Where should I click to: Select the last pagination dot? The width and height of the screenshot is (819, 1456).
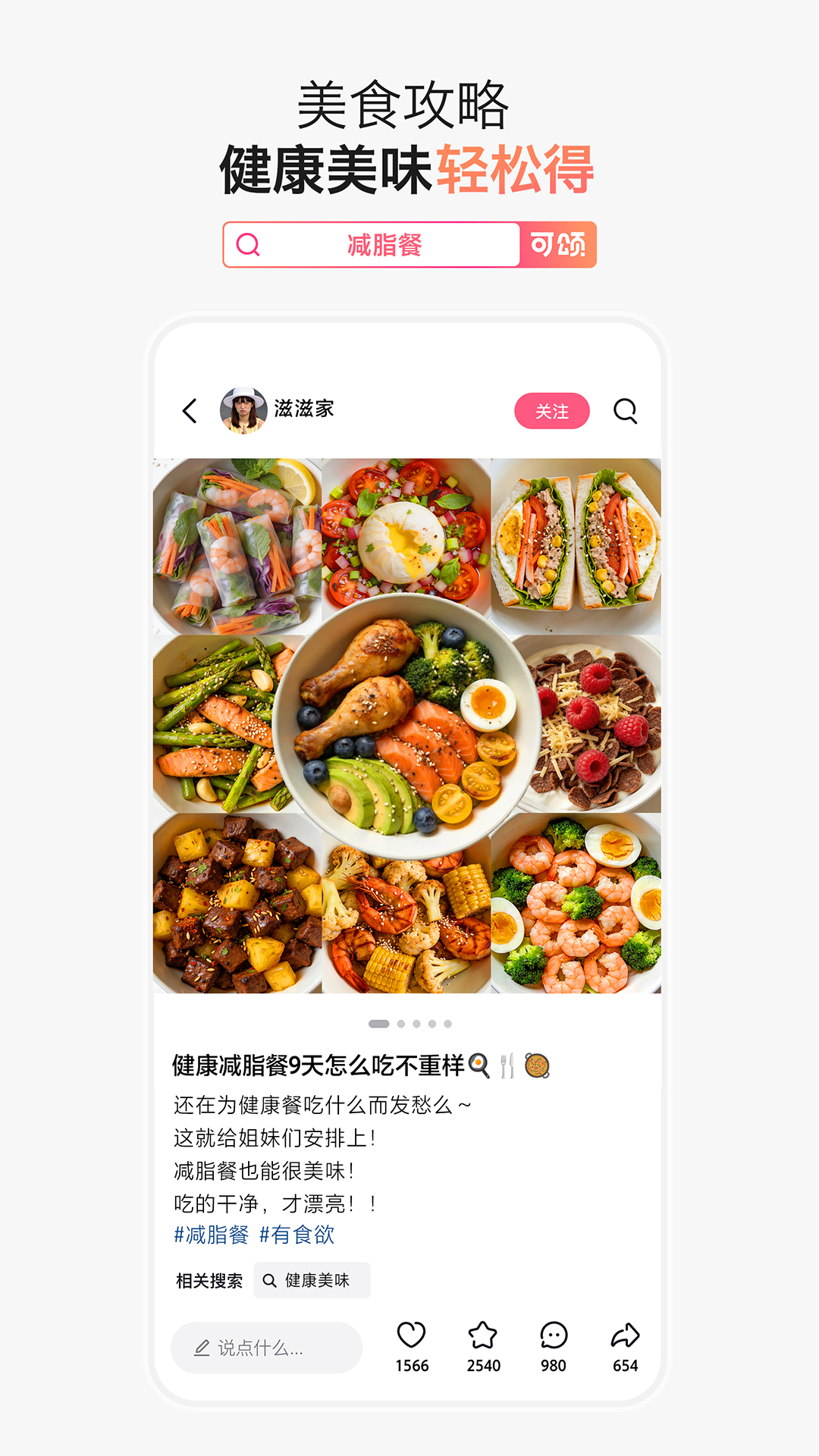[x=446, y=1022]
